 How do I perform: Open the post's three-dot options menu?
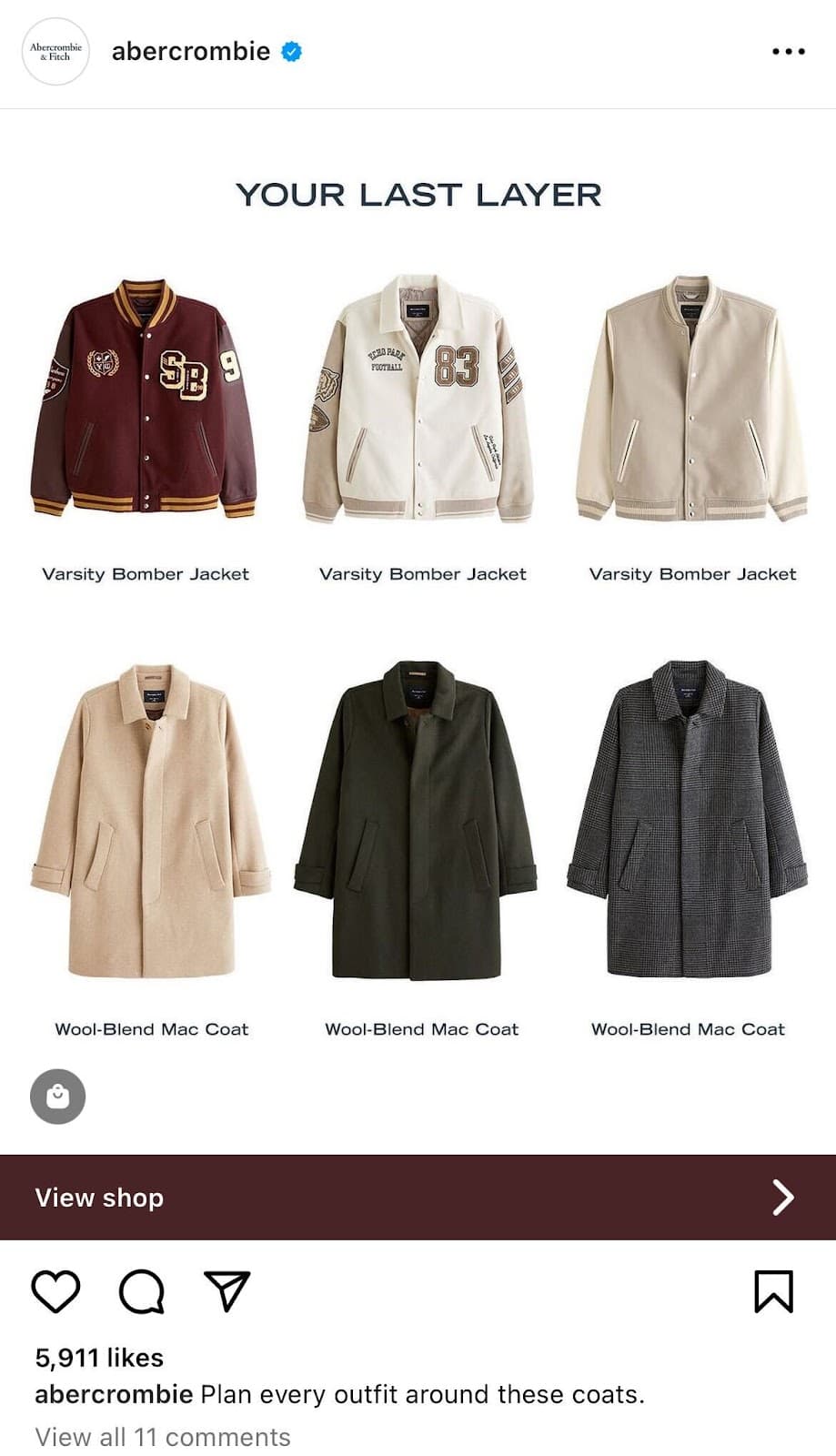(x=788, y=52)
